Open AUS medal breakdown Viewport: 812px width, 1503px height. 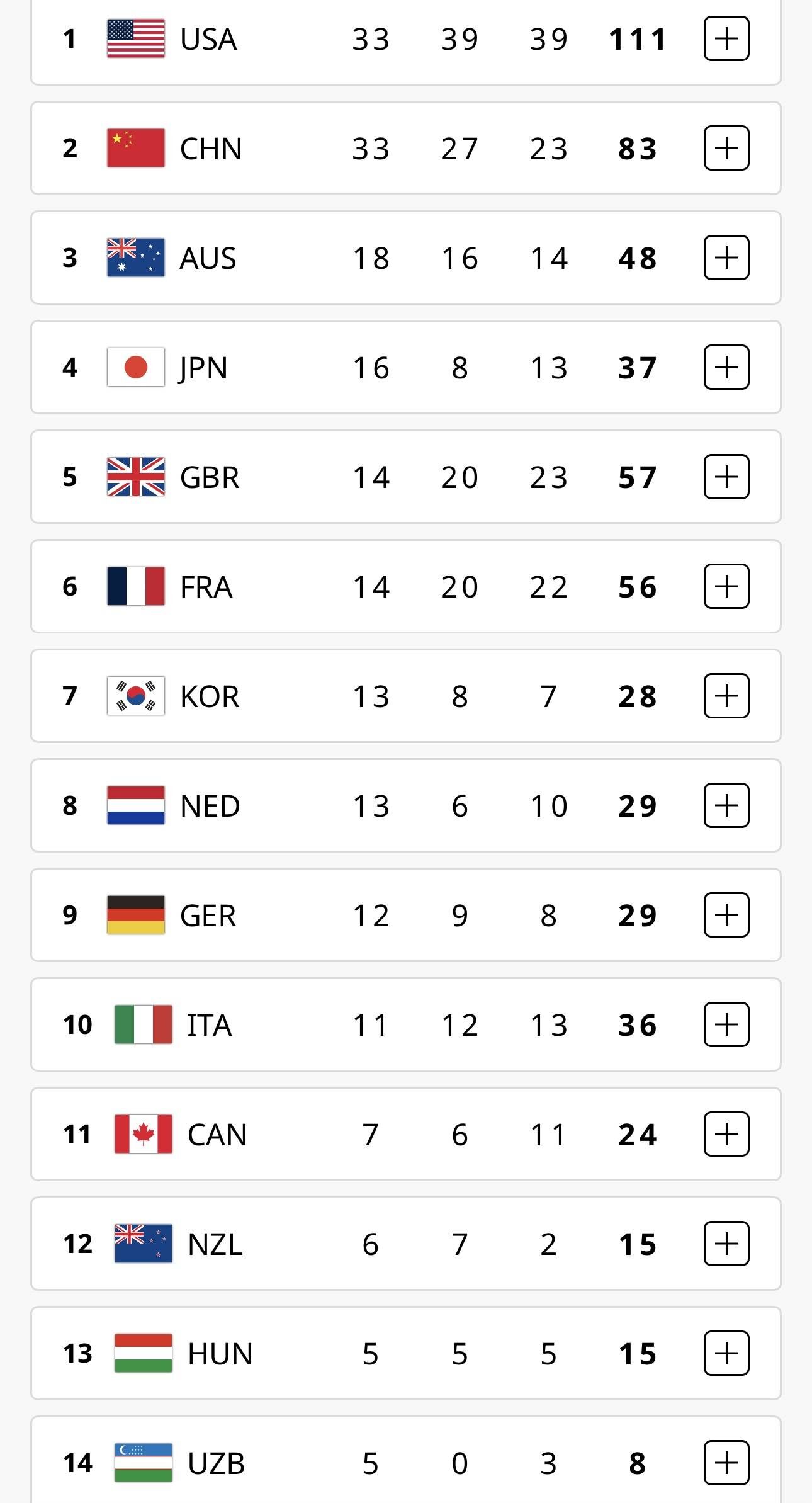[x=726, y=258]
